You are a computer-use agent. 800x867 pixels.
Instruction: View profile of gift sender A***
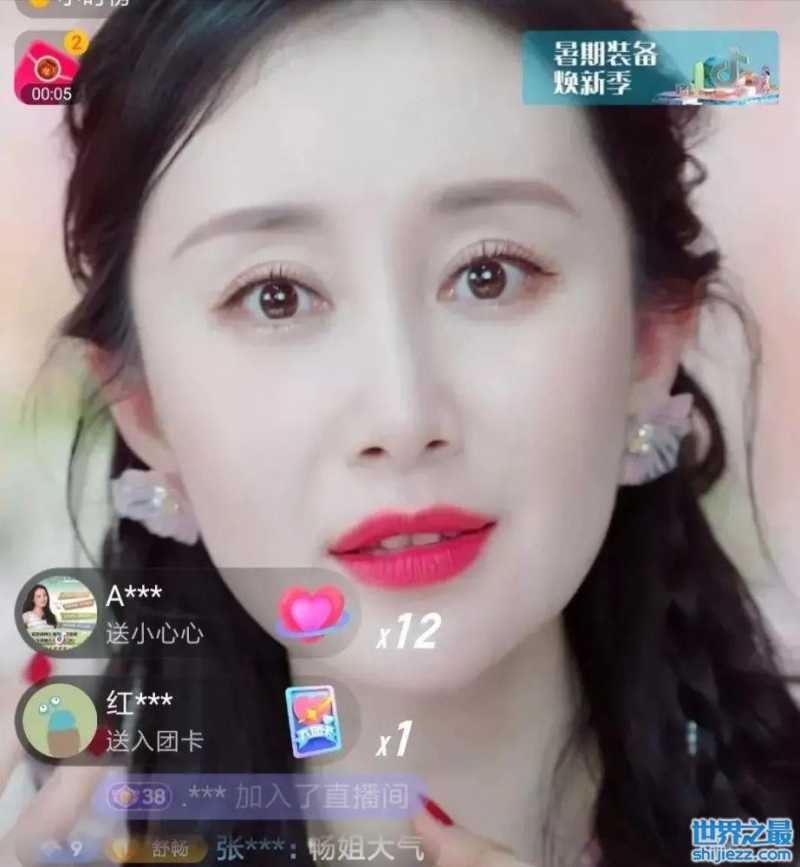(58, 610)
